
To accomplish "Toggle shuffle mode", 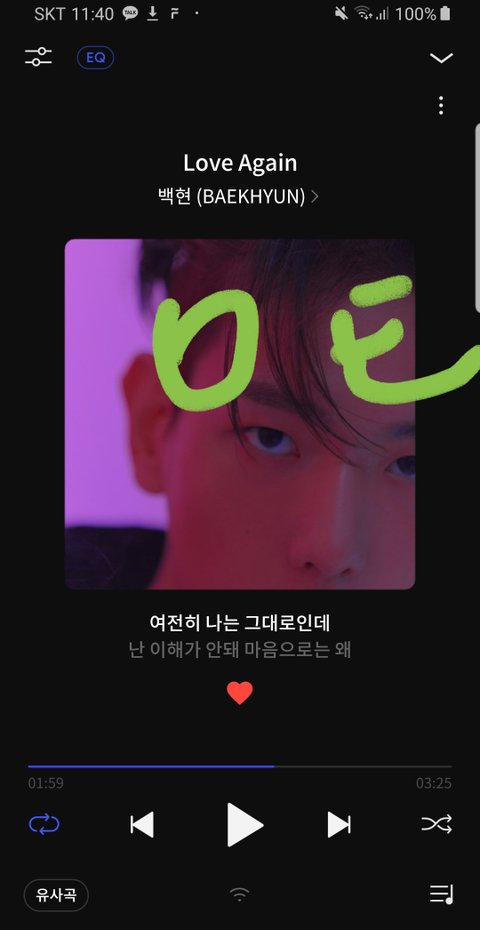I will tap(437, 824).
